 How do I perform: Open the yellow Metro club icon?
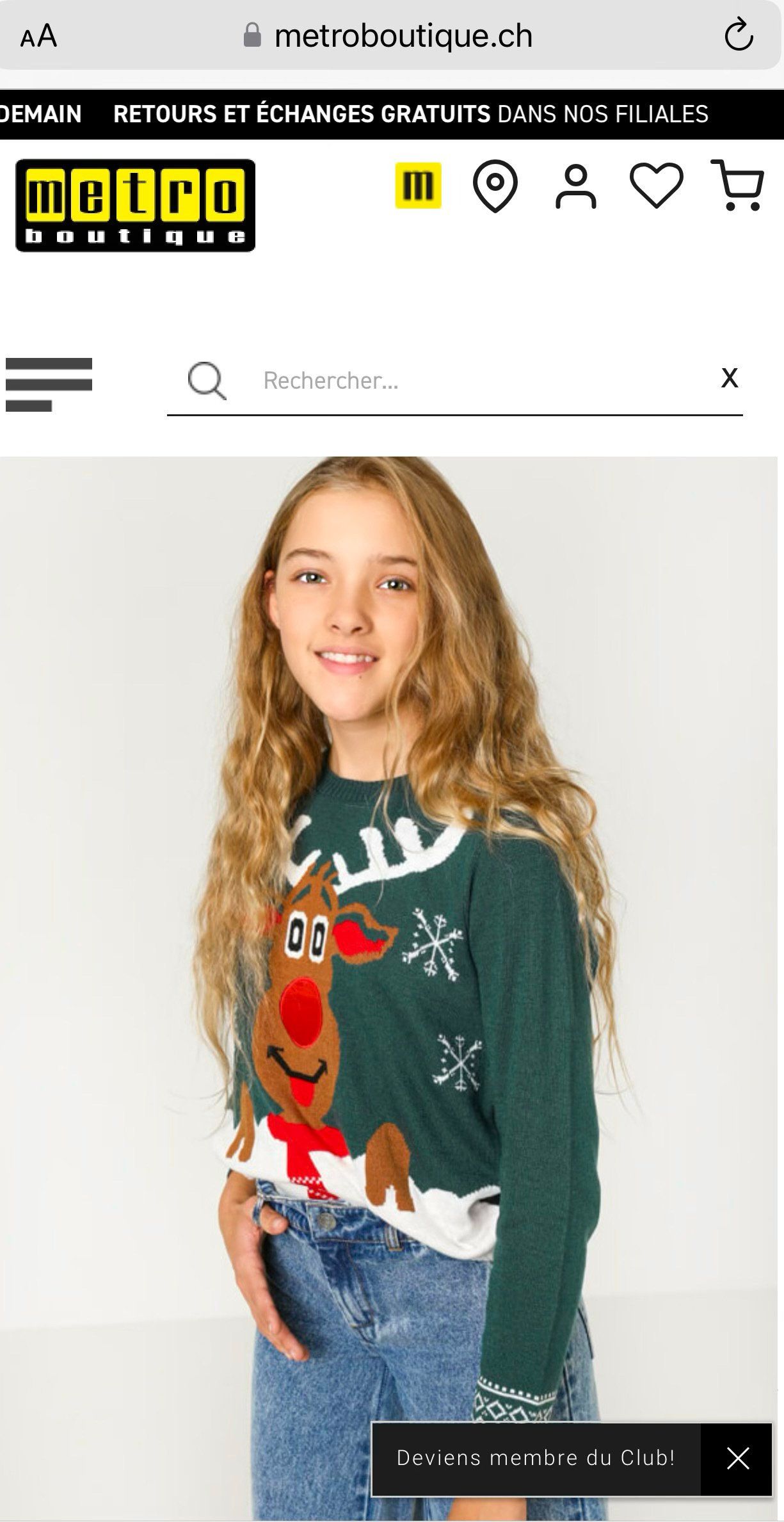click(x=418, y=186)
